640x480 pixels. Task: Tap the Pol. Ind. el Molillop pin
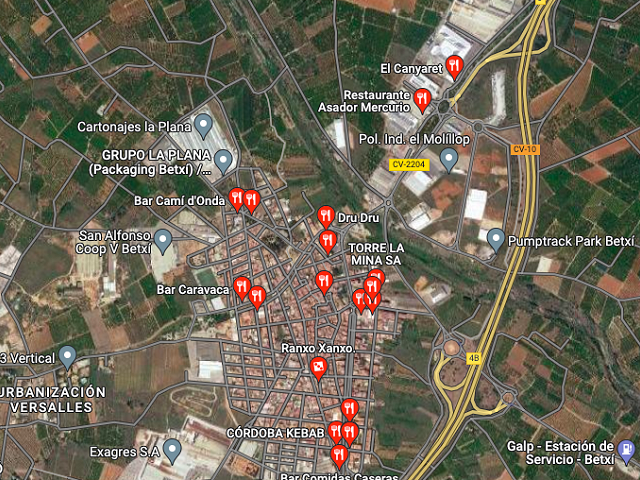click(x=449, y=157)
